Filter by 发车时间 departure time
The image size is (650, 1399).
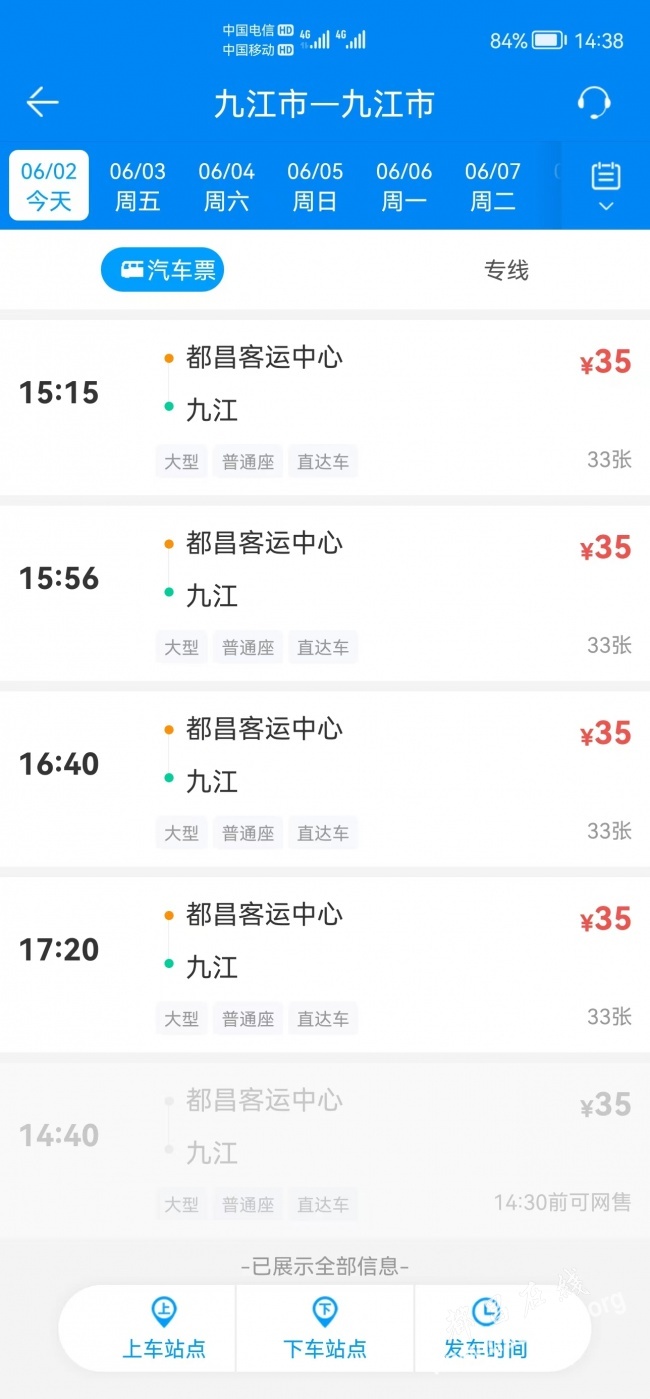[486, 1329]
